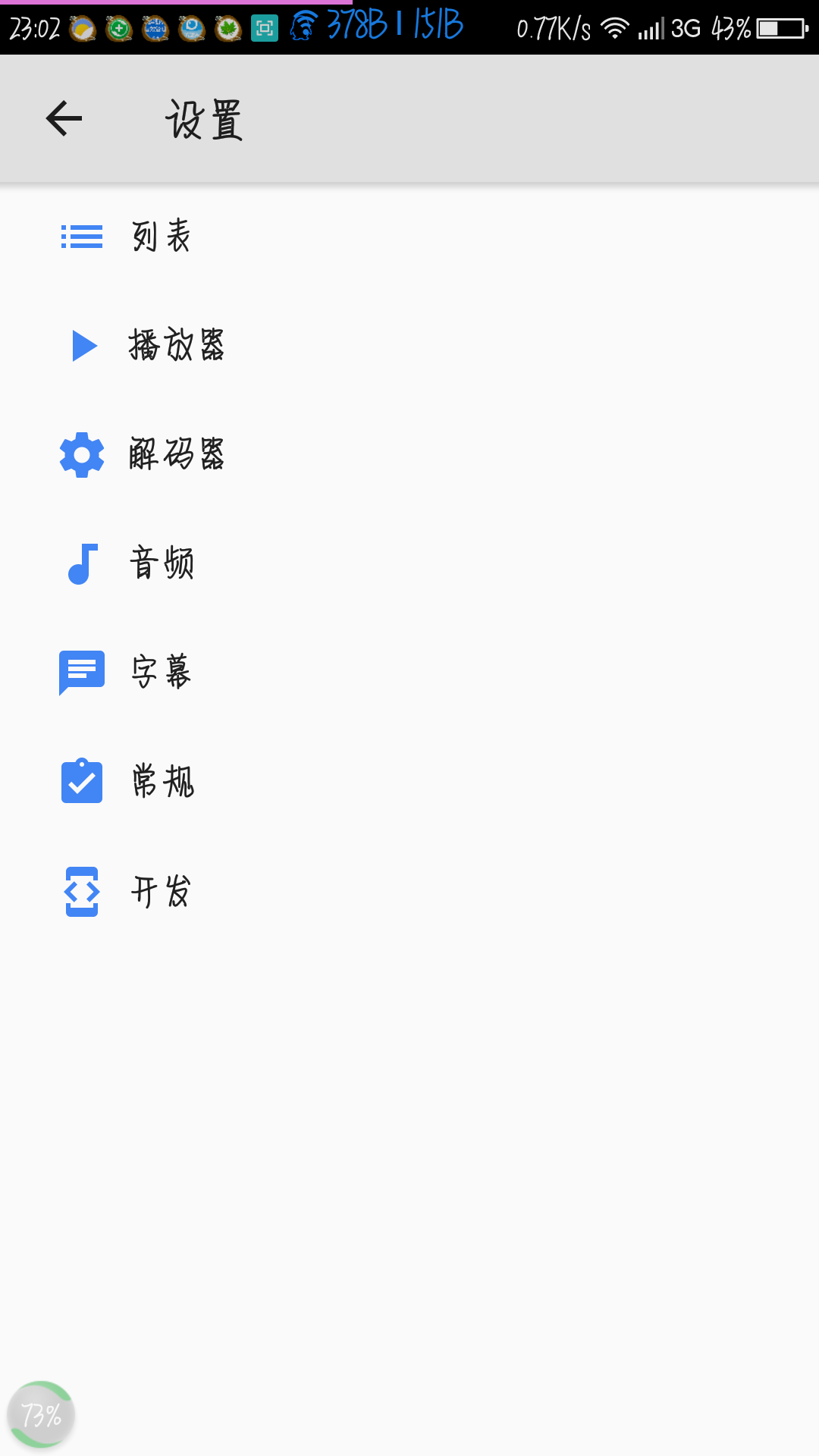Tap the back arrow to leave settings
The image size is (819, 1456).
tap(63, 119)
